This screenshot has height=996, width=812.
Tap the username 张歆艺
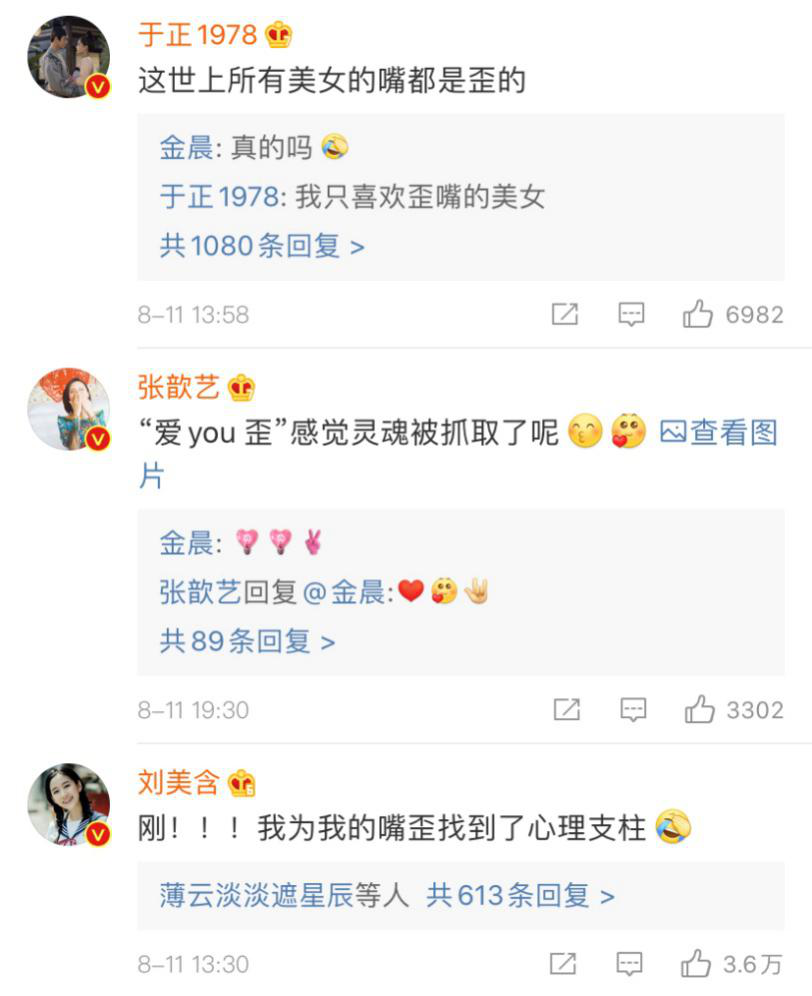(179, 387)
